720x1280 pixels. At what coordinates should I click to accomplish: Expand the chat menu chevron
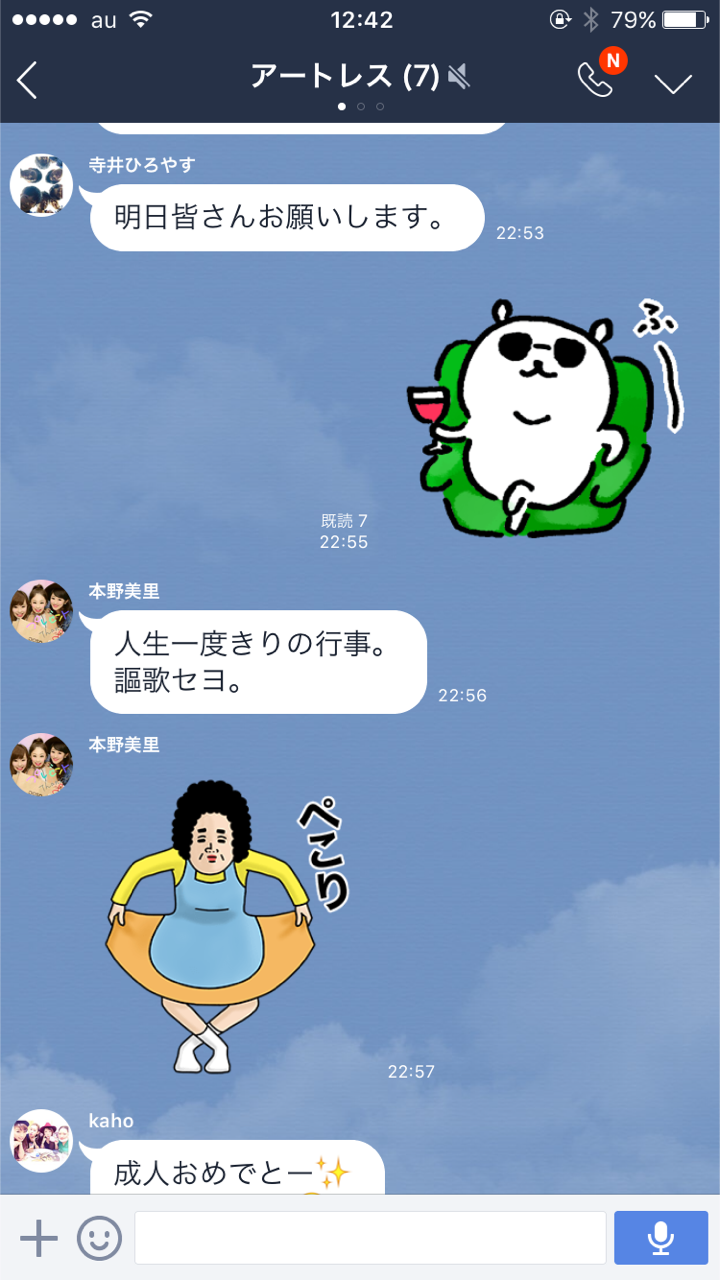click(x=673, y=82)
